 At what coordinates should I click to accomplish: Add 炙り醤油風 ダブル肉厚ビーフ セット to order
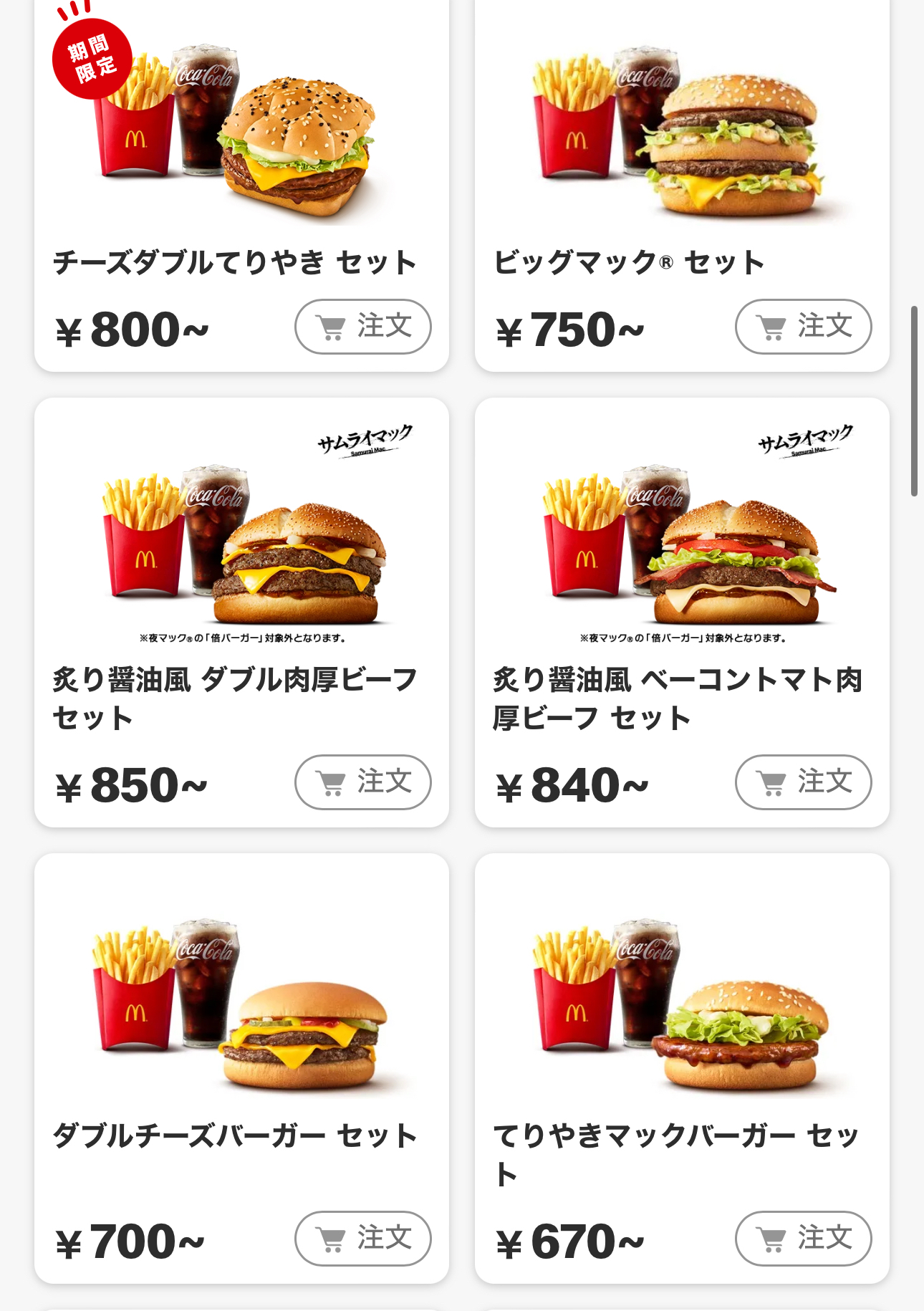pyautogui.click(x=362, y=782)
